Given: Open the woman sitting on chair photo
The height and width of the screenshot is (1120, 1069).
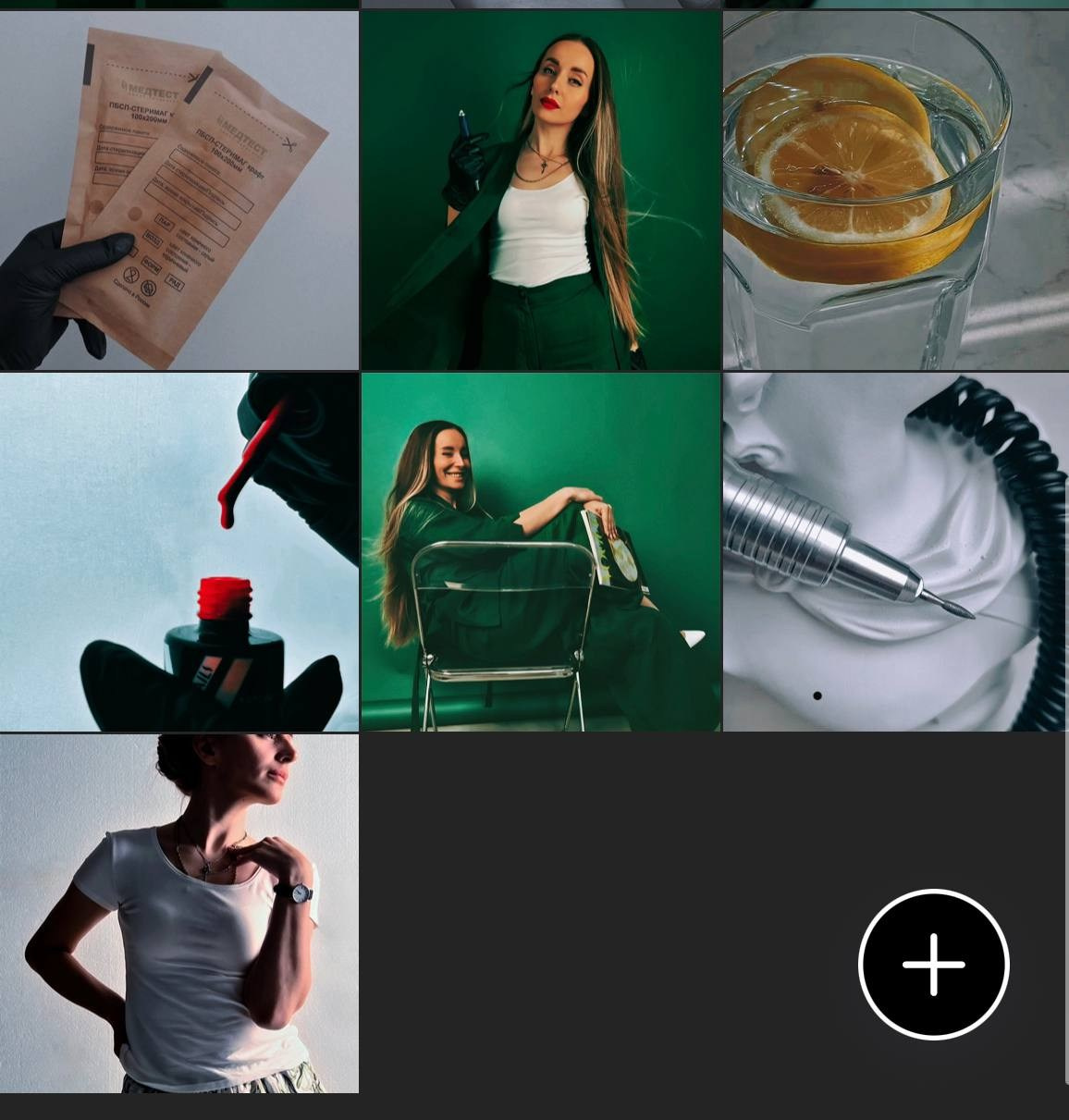Looking at the screenshot, I should tap(540, 552).
